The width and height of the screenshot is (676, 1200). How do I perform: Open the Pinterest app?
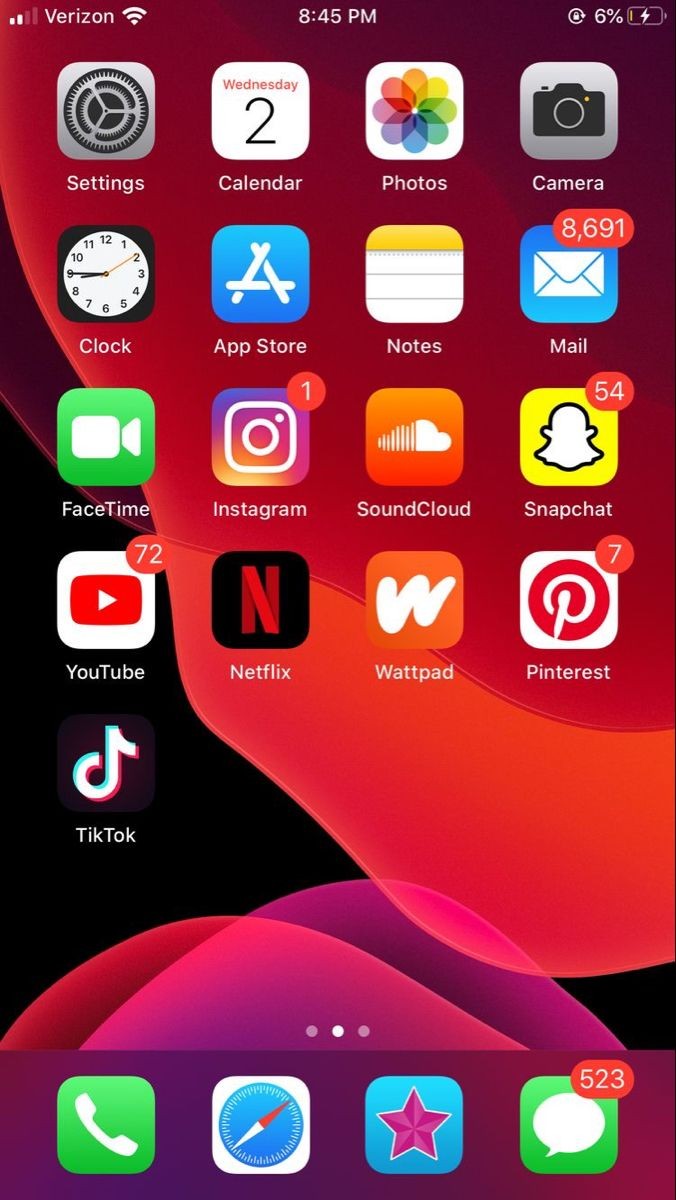[568, 600]
